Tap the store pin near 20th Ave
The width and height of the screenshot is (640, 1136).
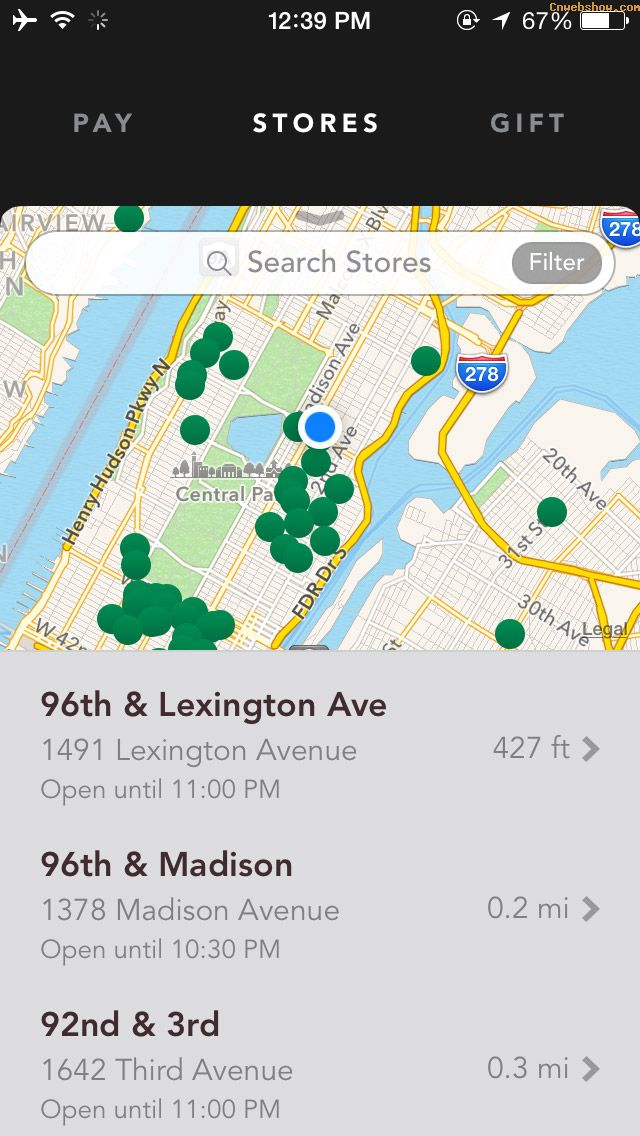coord(552,511)
